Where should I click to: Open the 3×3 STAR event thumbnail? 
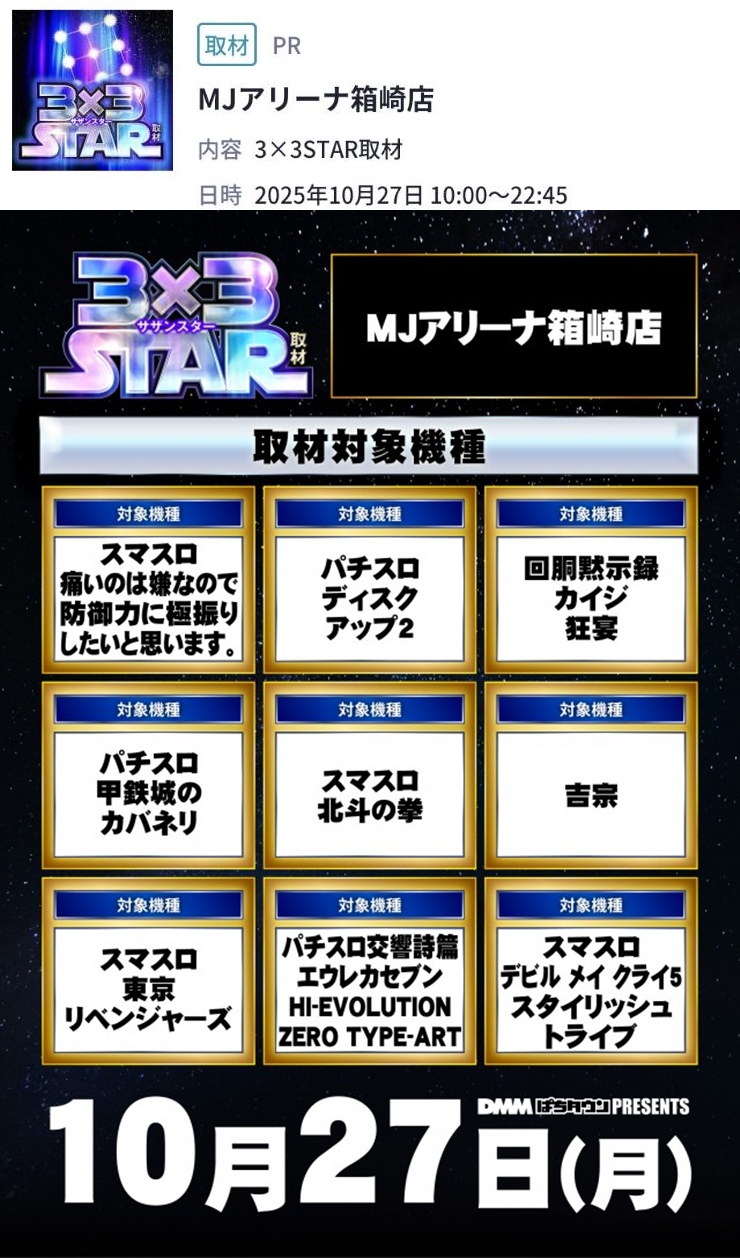92,90
